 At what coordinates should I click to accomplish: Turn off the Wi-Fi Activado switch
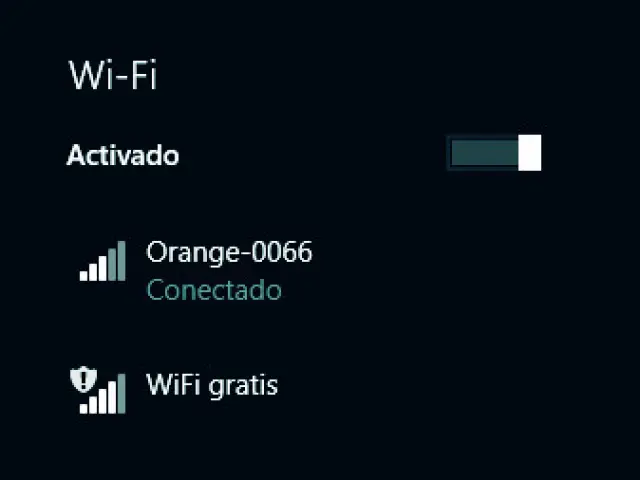click(495, 154)
